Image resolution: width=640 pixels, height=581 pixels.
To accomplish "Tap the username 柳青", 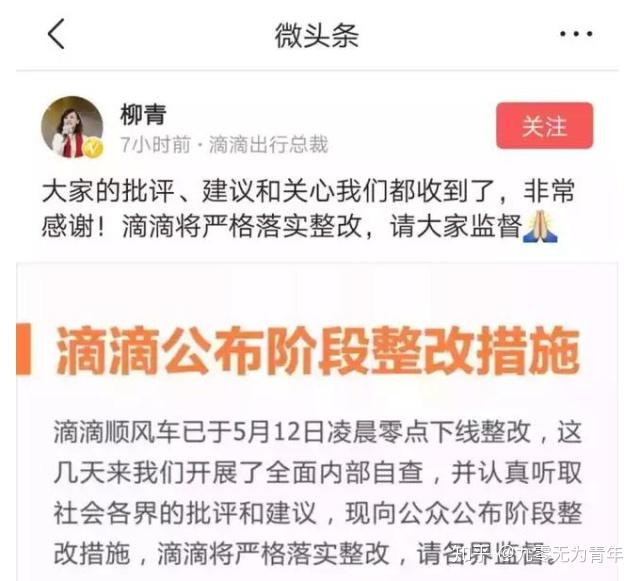I will (x=143, y=114).
